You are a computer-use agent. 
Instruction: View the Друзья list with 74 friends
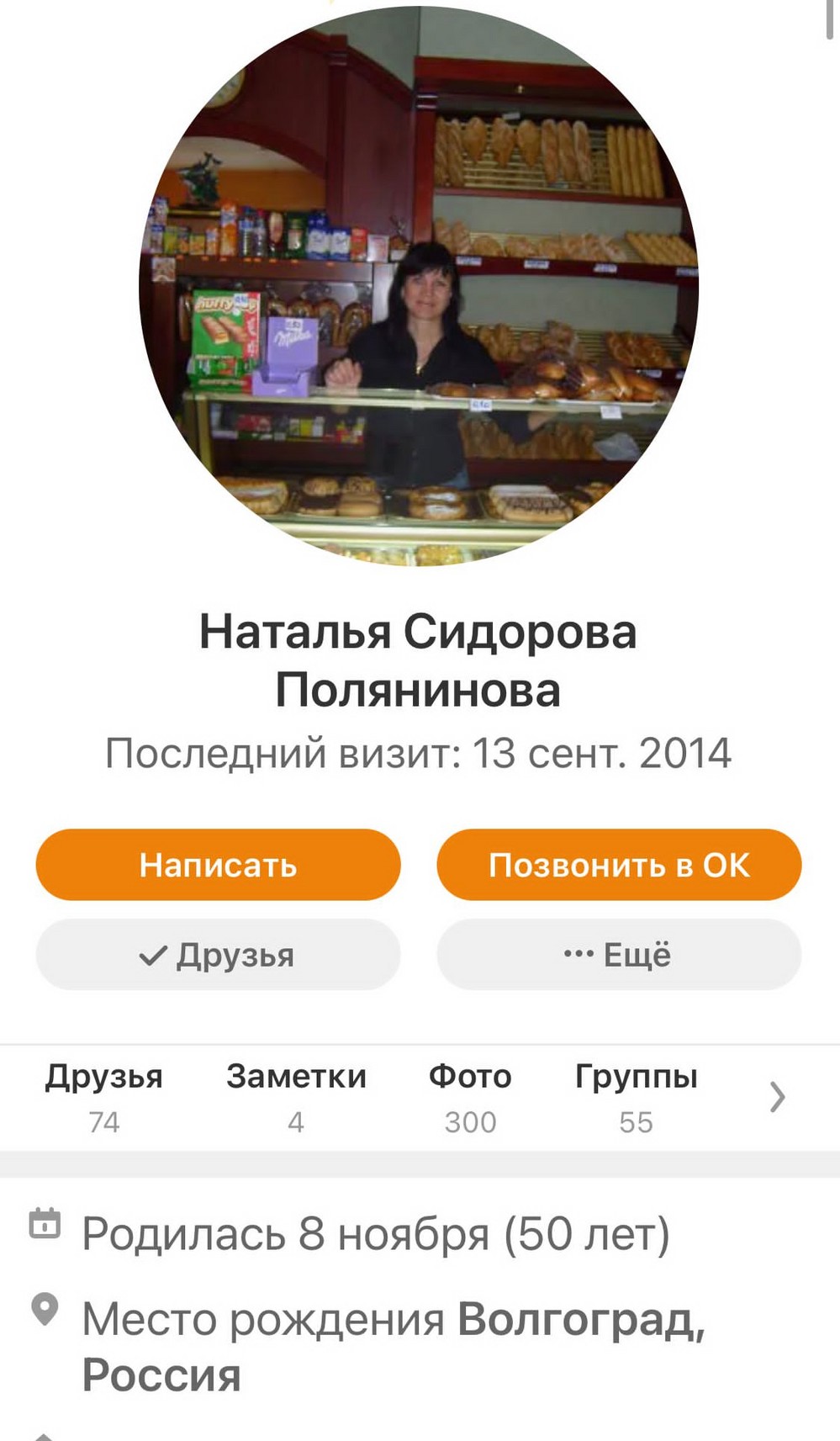click(104, 1097)
